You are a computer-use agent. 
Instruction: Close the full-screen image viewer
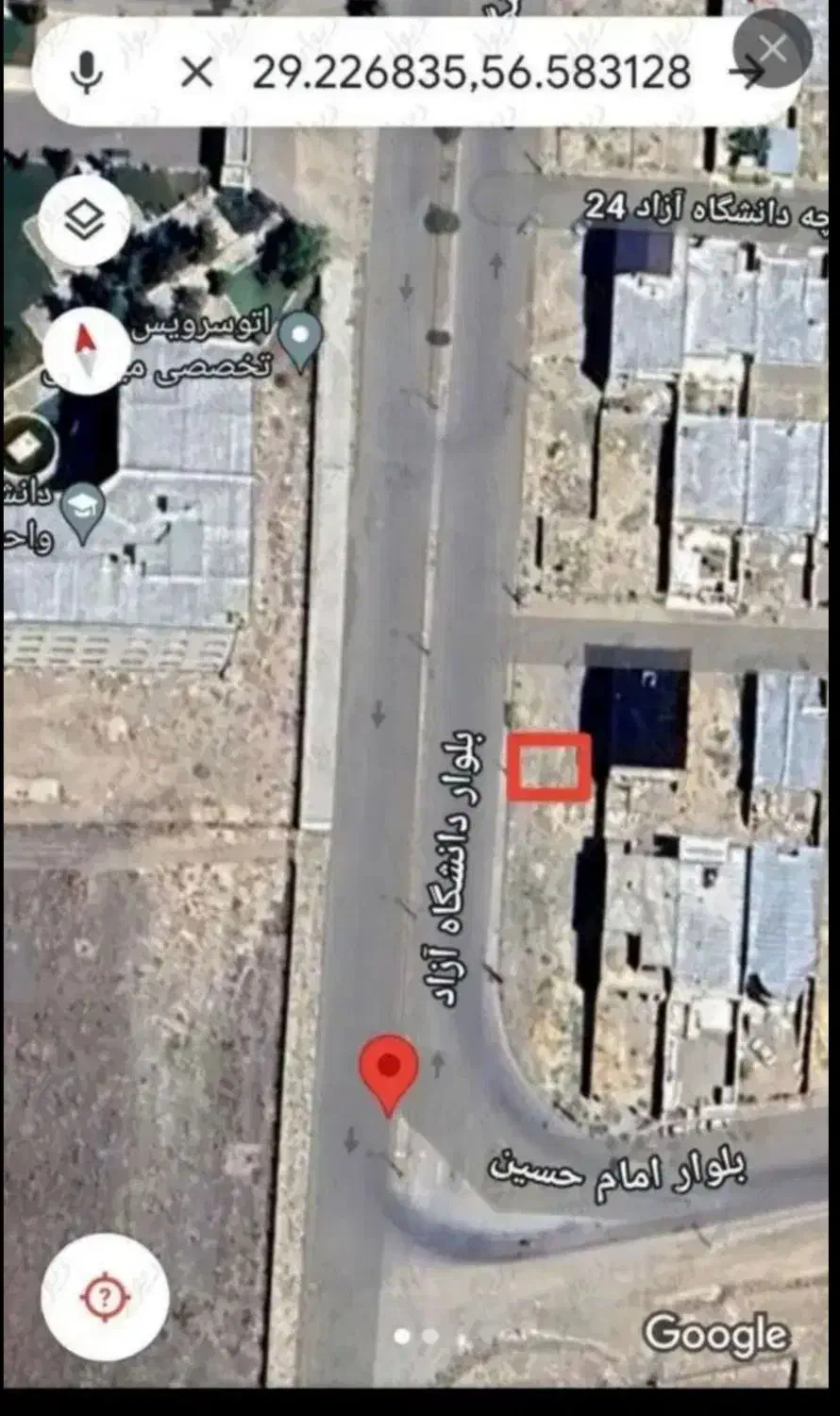click(x=772, y=49)
